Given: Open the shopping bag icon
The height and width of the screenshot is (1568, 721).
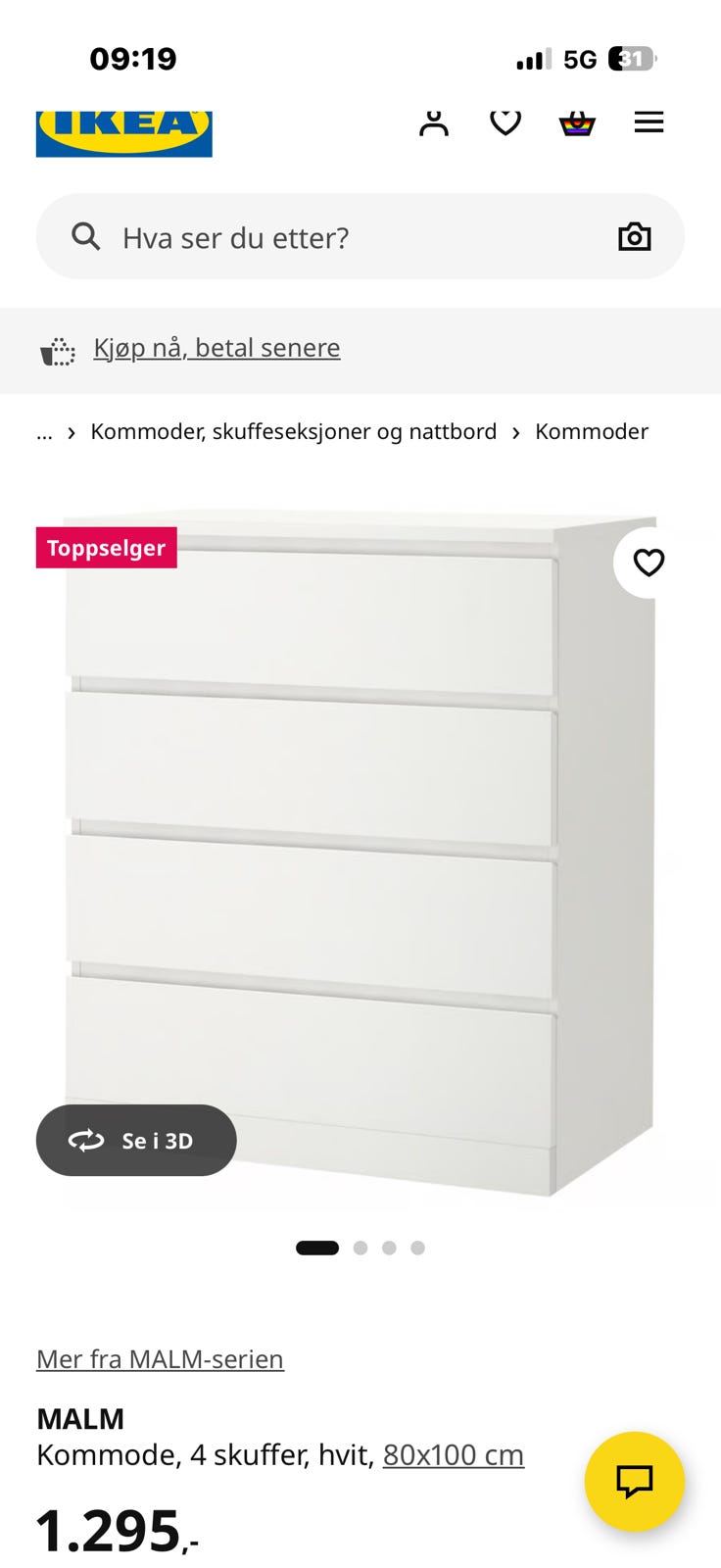Looking at the screenshot, I should 577,122.
